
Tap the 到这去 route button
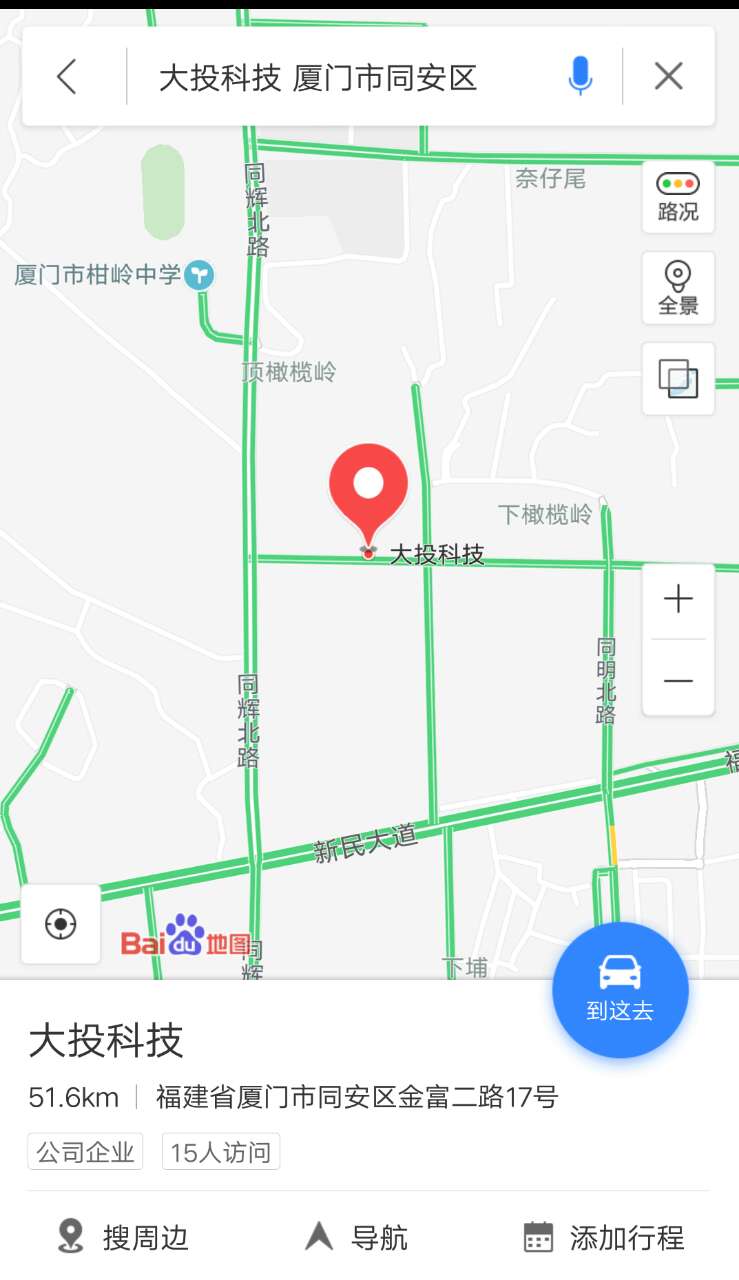click(620, 989)
